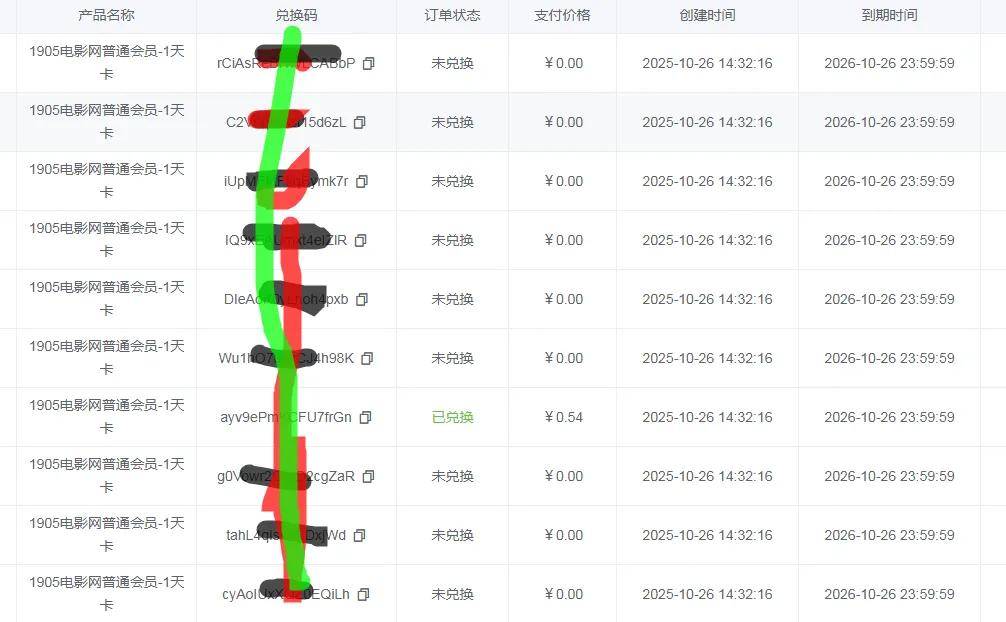Viewport: 1006px width, 622px height.
Task: Copy the code starting with tahL4
Action: click(359, 535)
